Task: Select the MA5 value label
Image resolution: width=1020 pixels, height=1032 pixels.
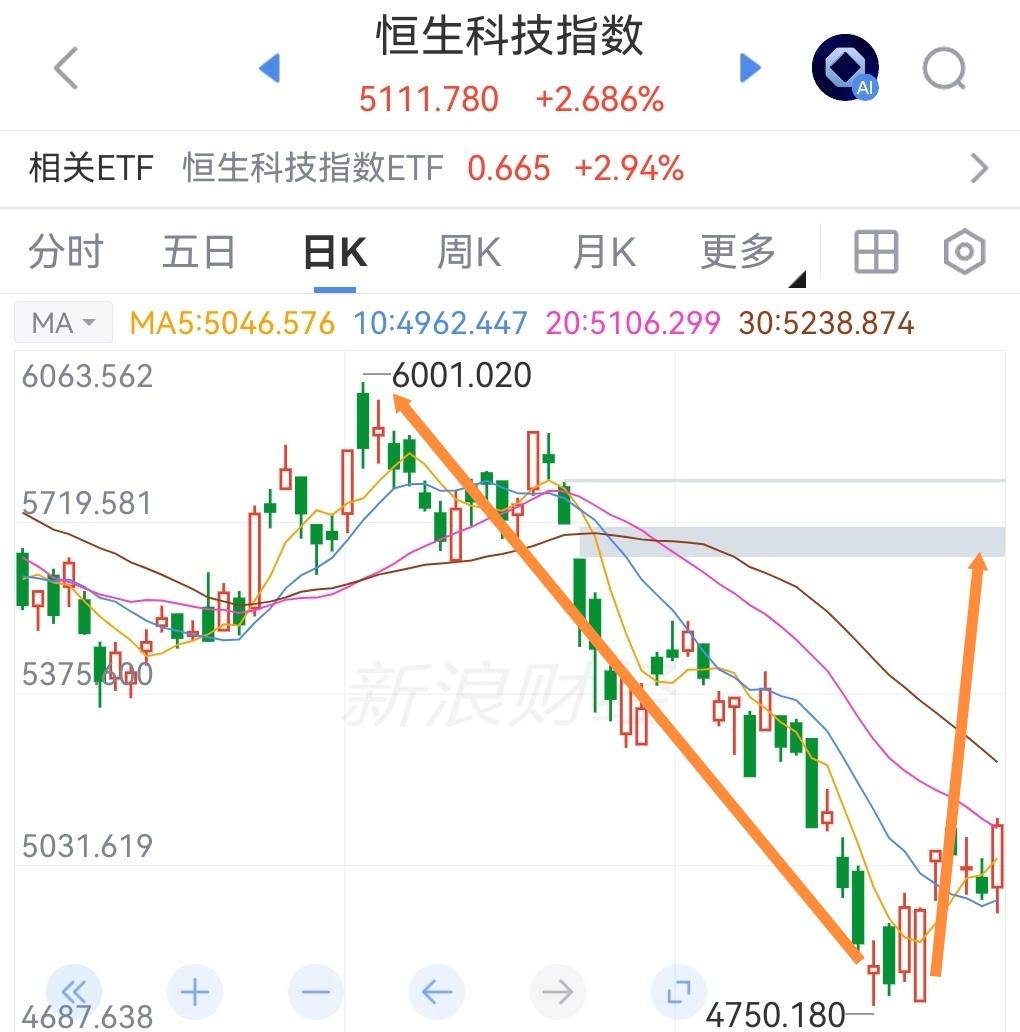Action: [x=232, y=322]
